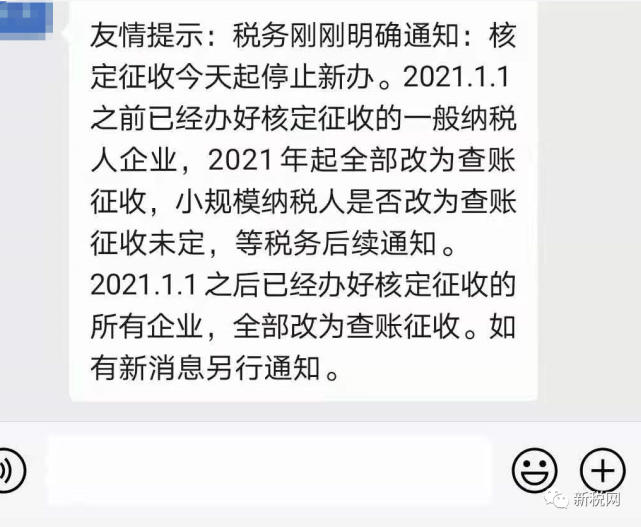
Task: Open the emoji sticker panel
Action: (534, 468)
